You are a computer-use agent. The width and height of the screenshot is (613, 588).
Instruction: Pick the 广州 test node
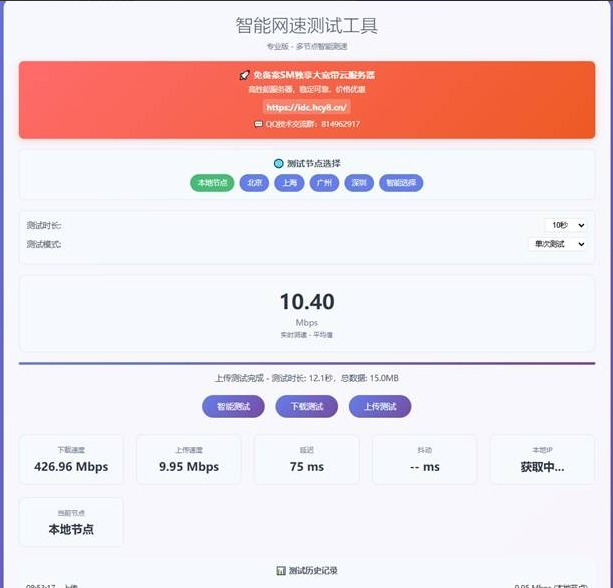pos(323,183)
